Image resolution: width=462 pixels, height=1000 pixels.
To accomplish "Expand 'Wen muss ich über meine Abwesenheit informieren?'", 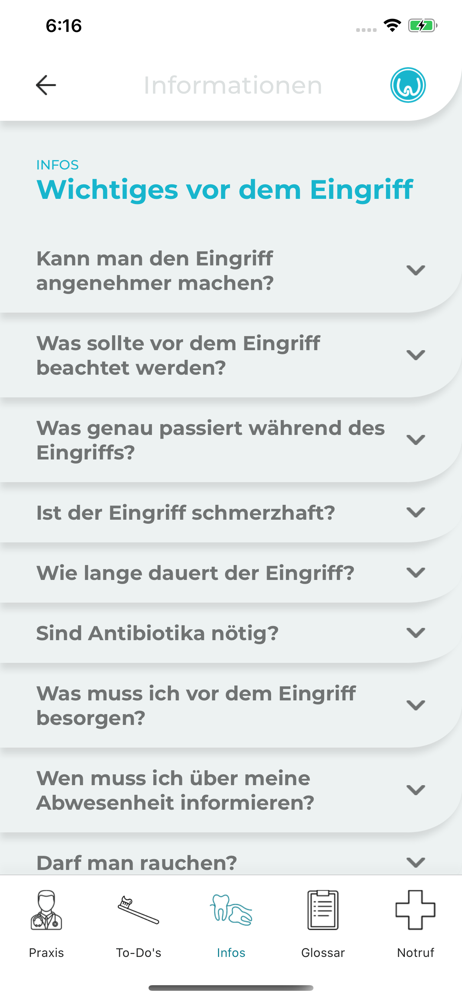I will 231,790.
